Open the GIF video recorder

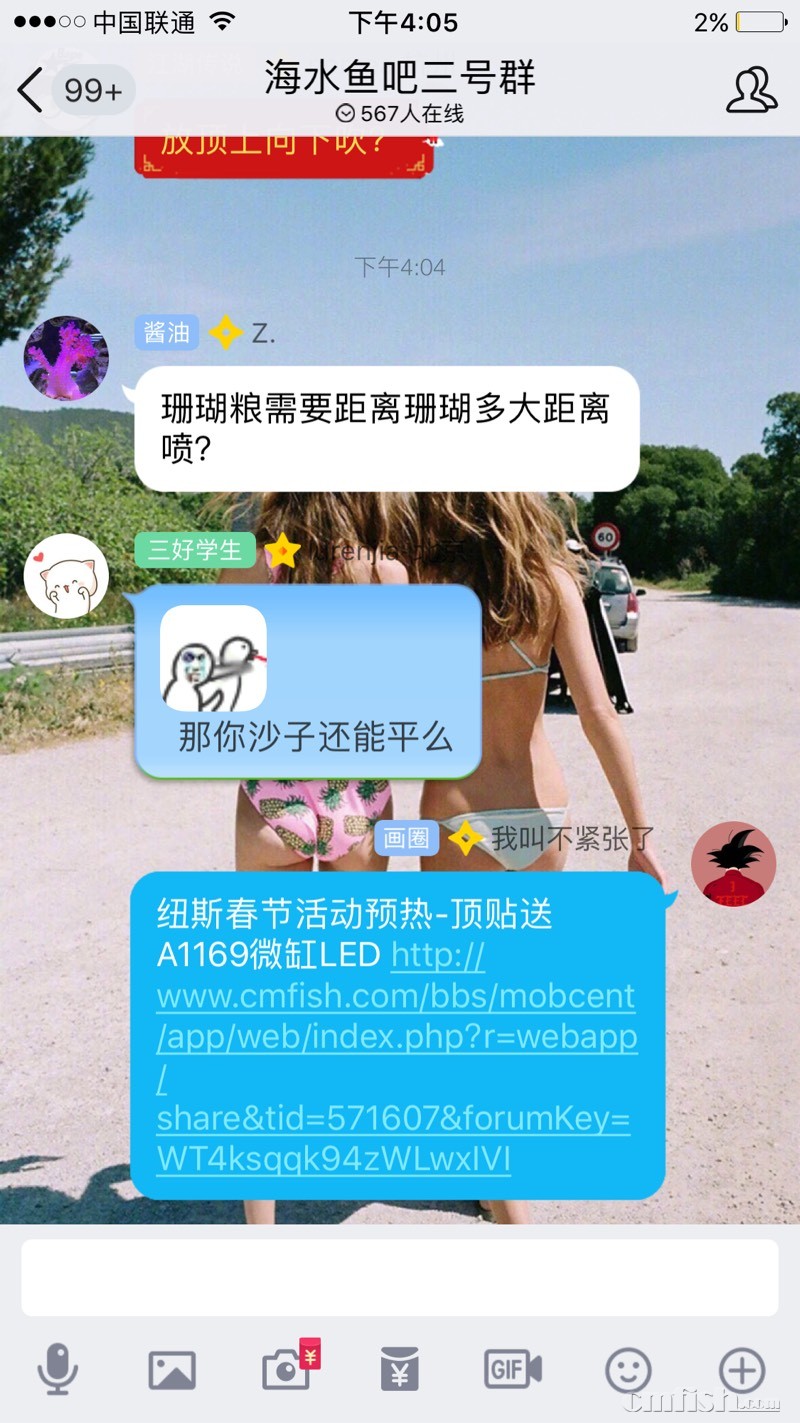point(513,1369)
